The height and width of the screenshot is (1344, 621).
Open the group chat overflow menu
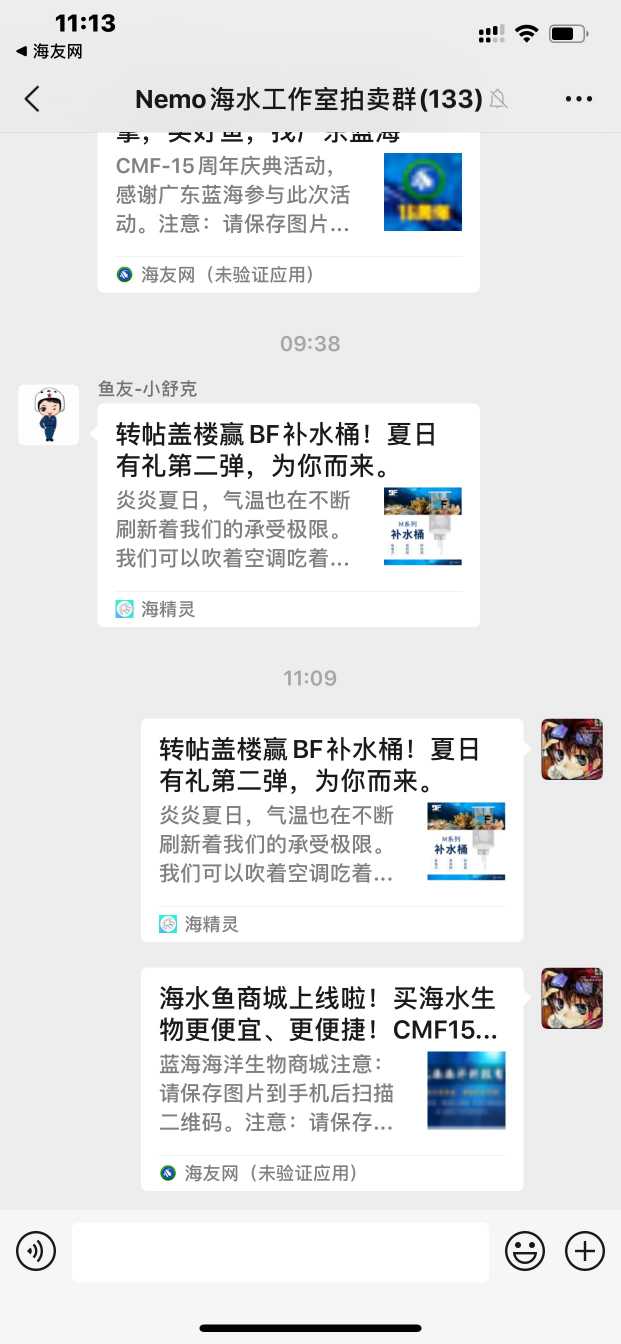tap(579, 98)
